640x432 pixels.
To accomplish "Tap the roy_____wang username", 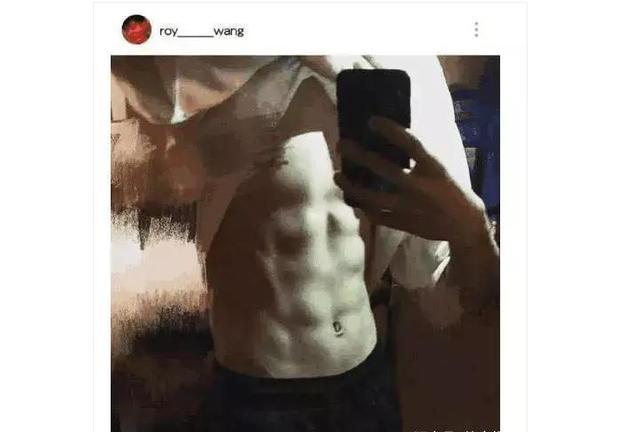I will click(201, 31).
